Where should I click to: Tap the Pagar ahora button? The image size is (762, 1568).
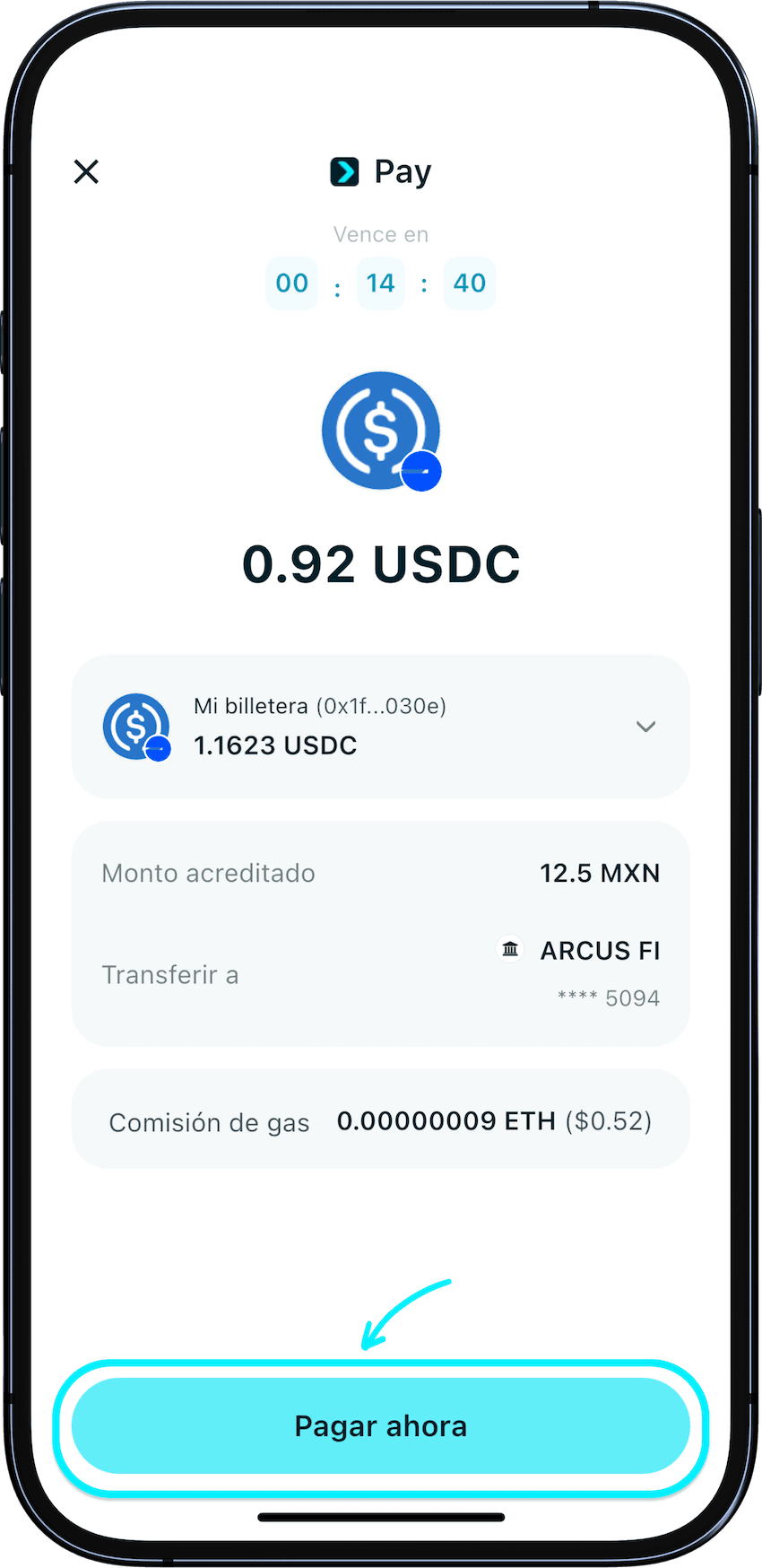380,1426
